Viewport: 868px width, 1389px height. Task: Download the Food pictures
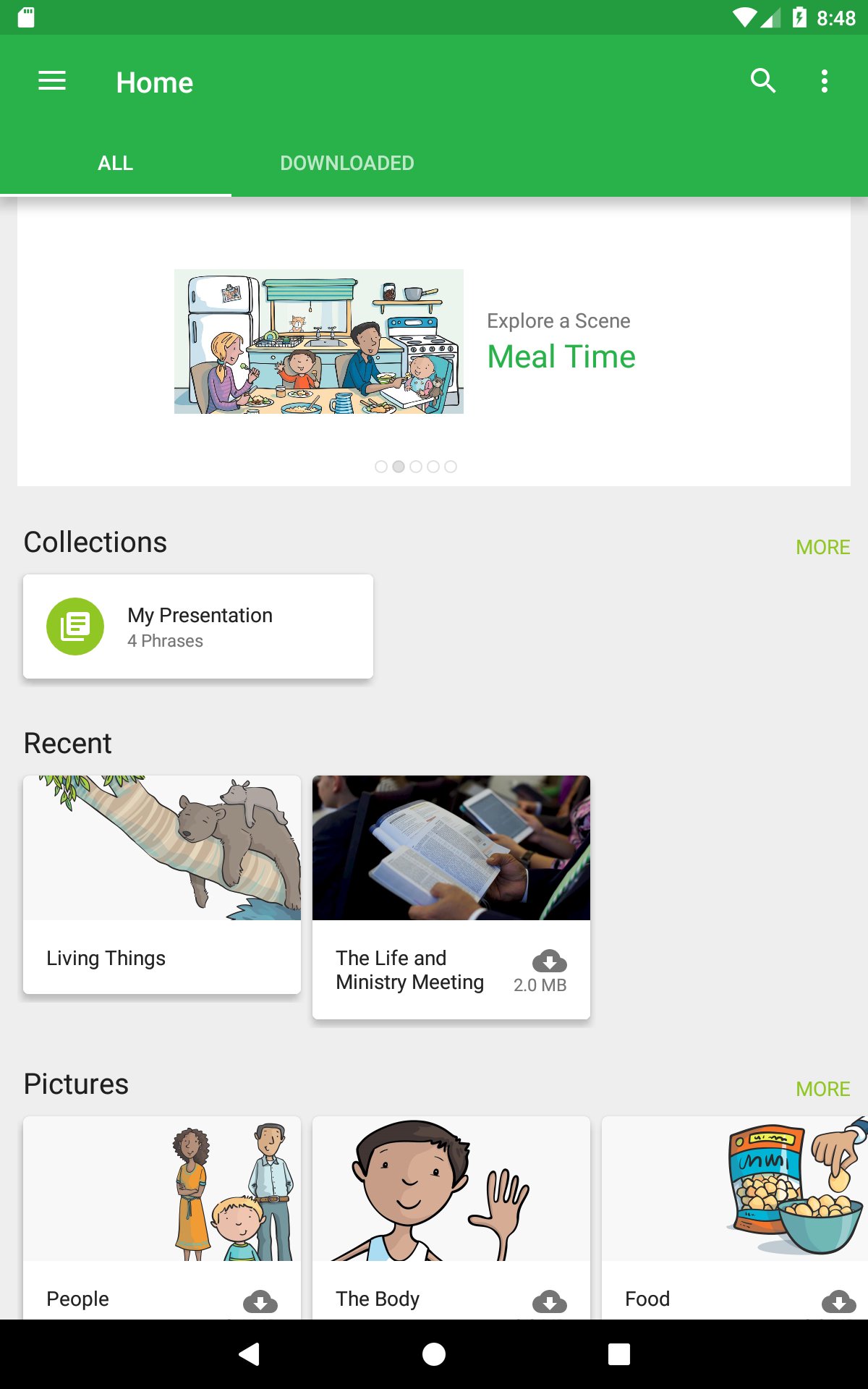pos(839,1301)
